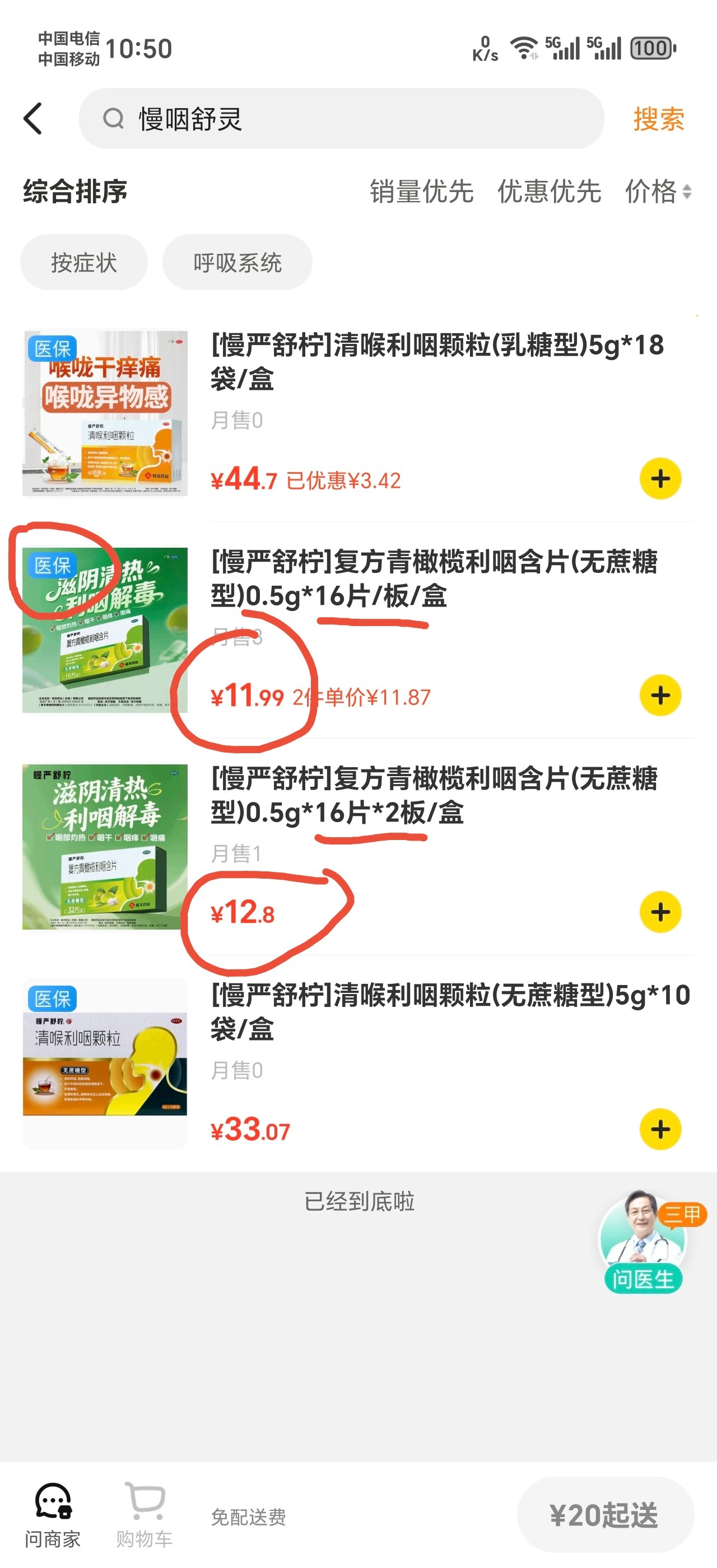717x1568 pixels.
Task: View the ¥33.07 清喉利咽颗粒 product
Action: pyautogui.click(x=450, y=1012)
